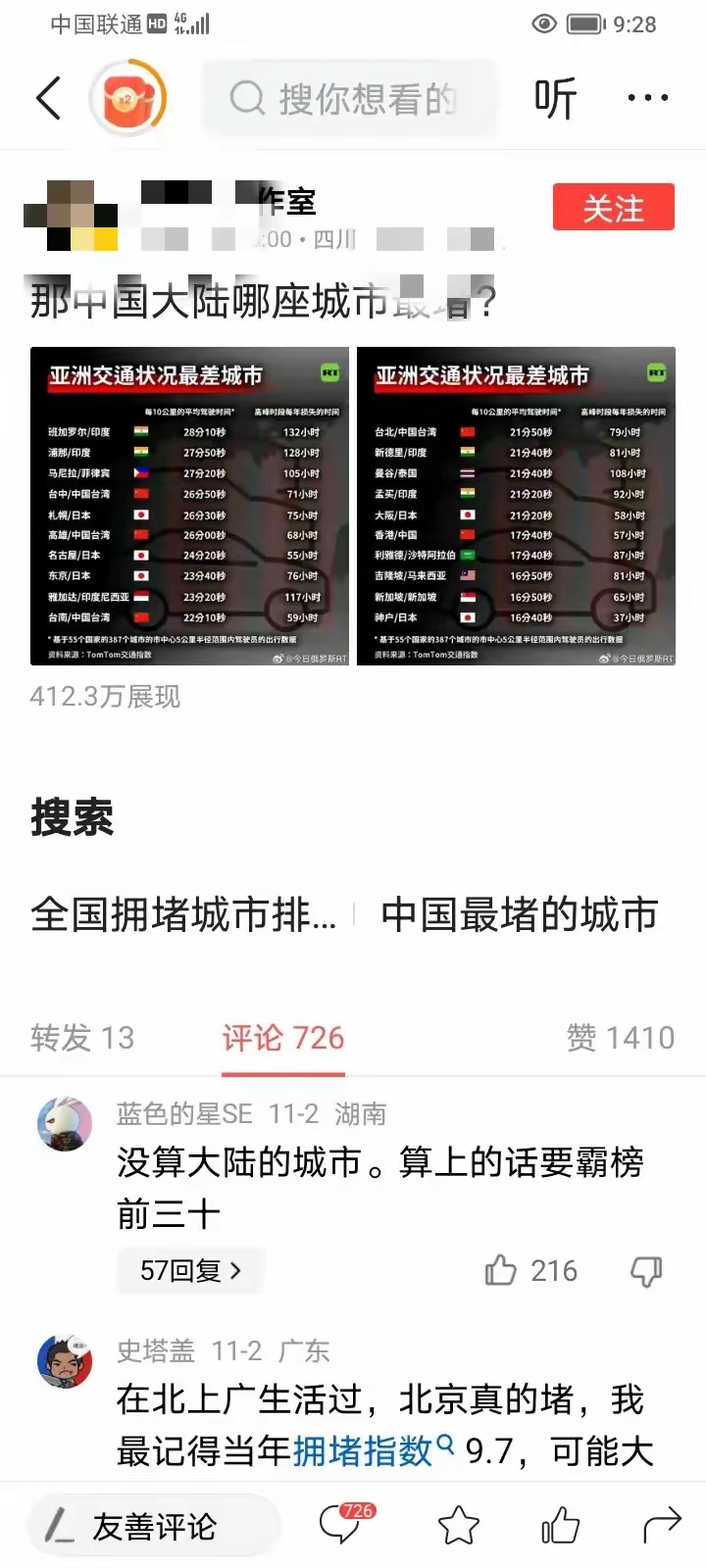Switch to the 评论 726 tab
706x1568 pixels.
tap(283, 1038)
